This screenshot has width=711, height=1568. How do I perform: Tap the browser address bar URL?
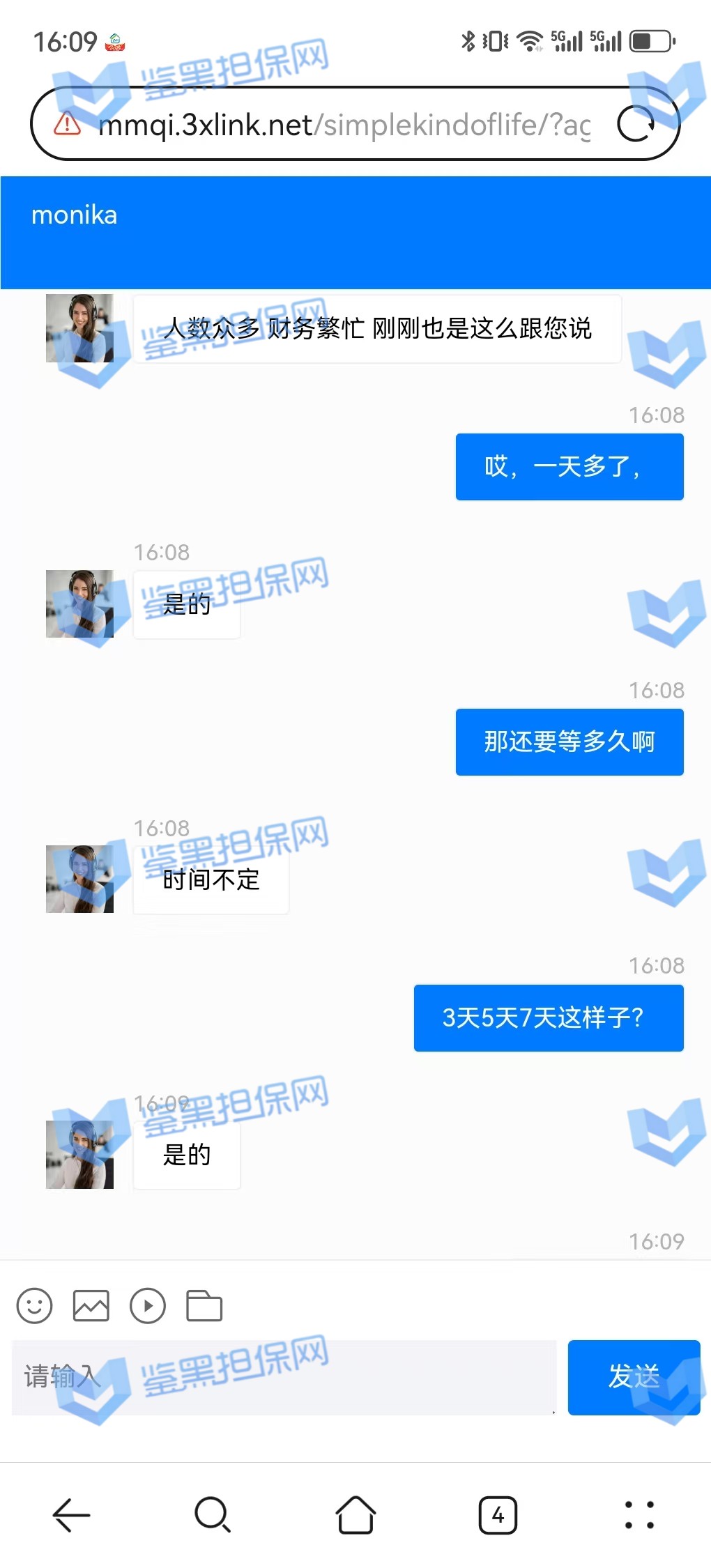pos(344,125)
